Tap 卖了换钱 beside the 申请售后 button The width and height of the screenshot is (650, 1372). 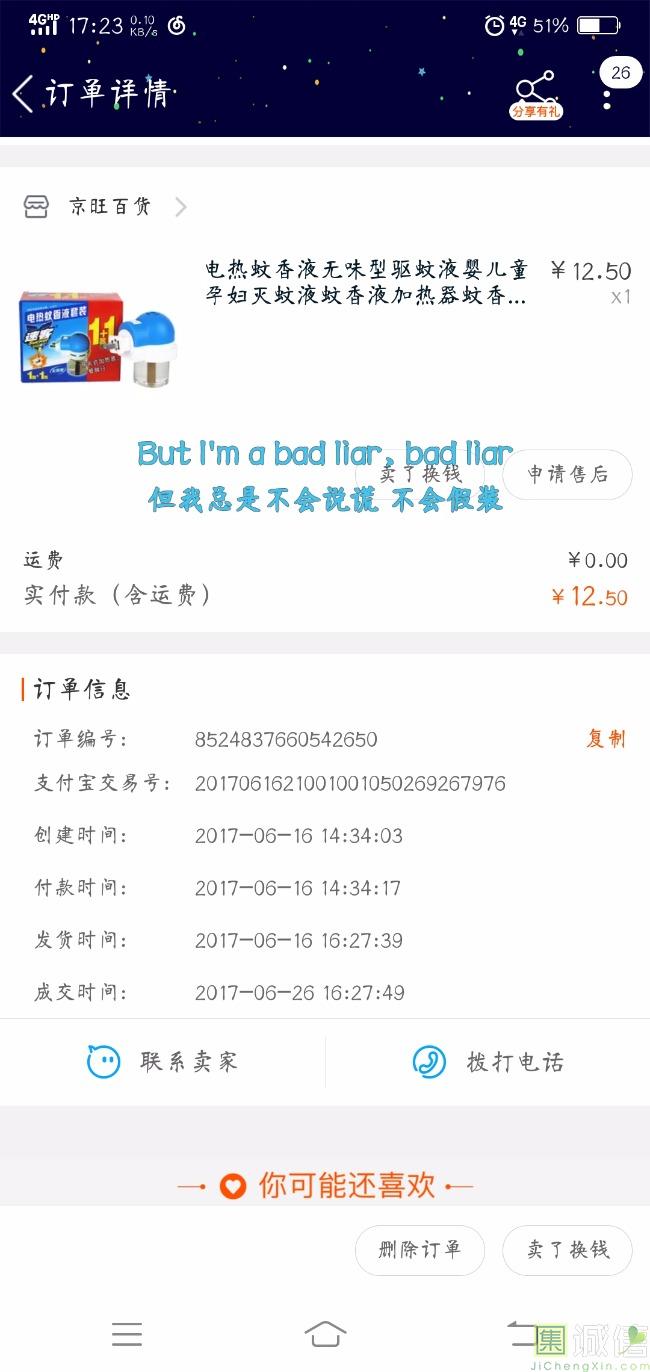(x=421, y=474)
